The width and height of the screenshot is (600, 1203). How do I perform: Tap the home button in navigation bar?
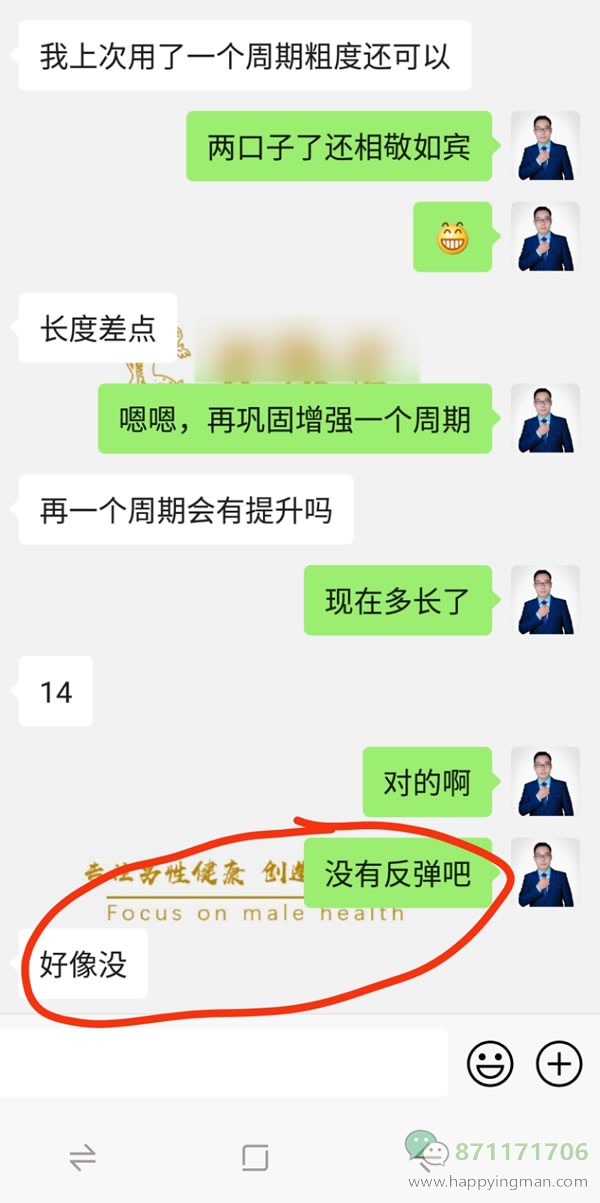(x=256, y=1158)
